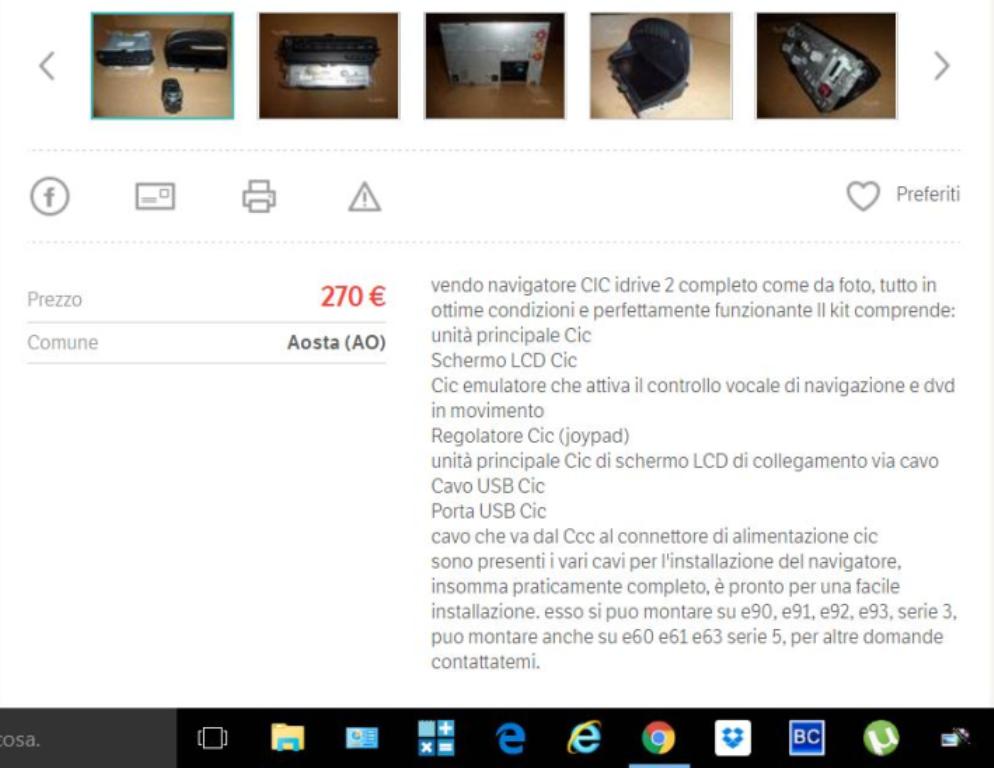Screen dimensions: 994x768
Task: Send this listing by email
Action: click(x=154, y=197)
